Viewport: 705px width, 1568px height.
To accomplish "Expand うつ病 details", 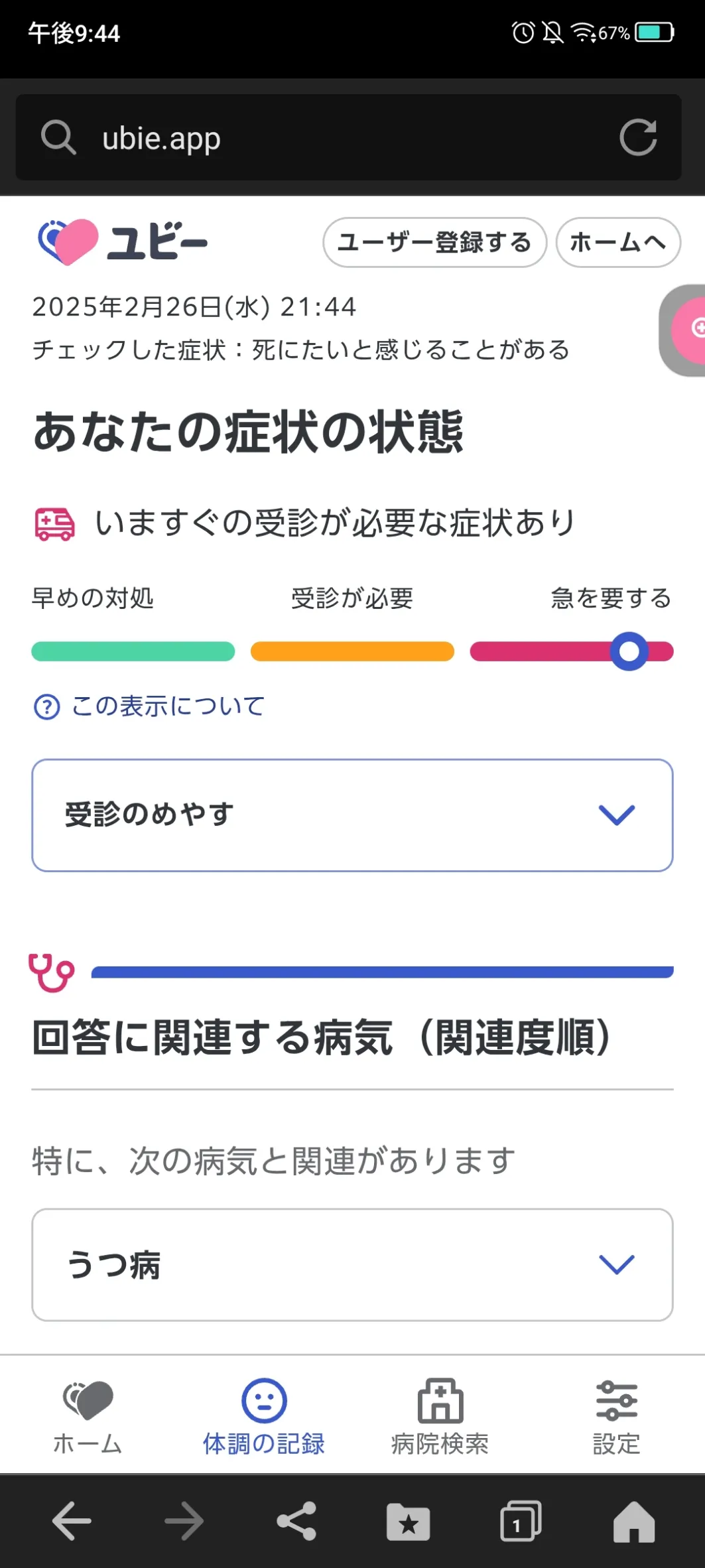I will (x=352, y=1265).
